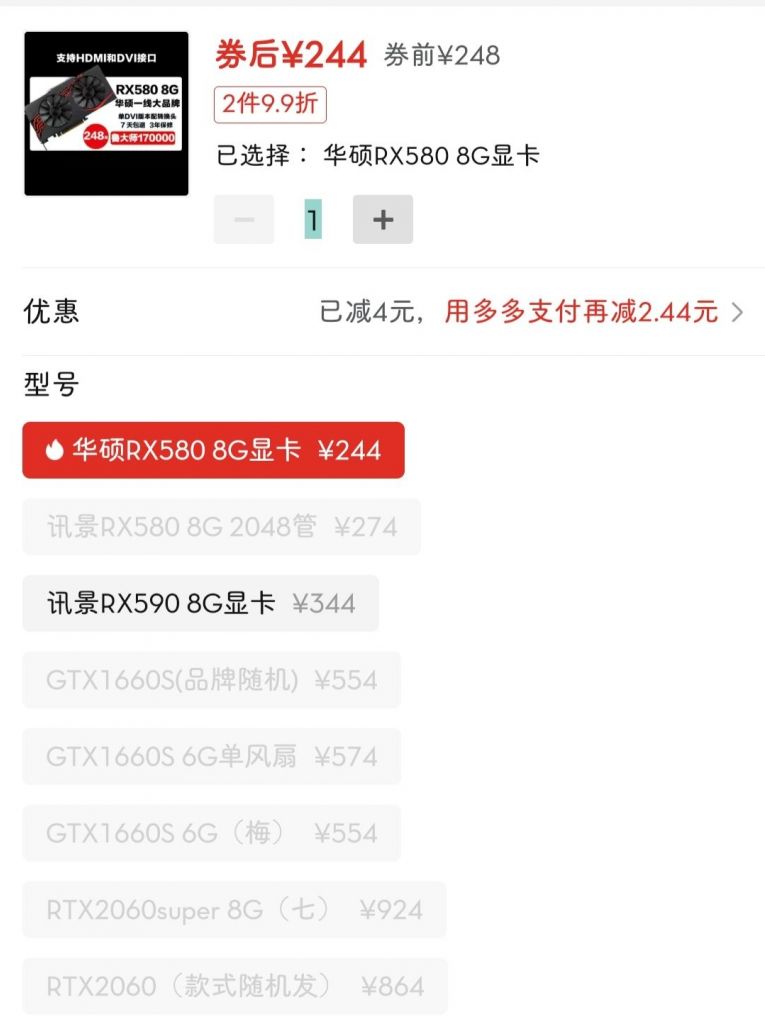
Task: Tap the greyed 讯景RX580 8G 2048管 option
Action: (220, 526)
